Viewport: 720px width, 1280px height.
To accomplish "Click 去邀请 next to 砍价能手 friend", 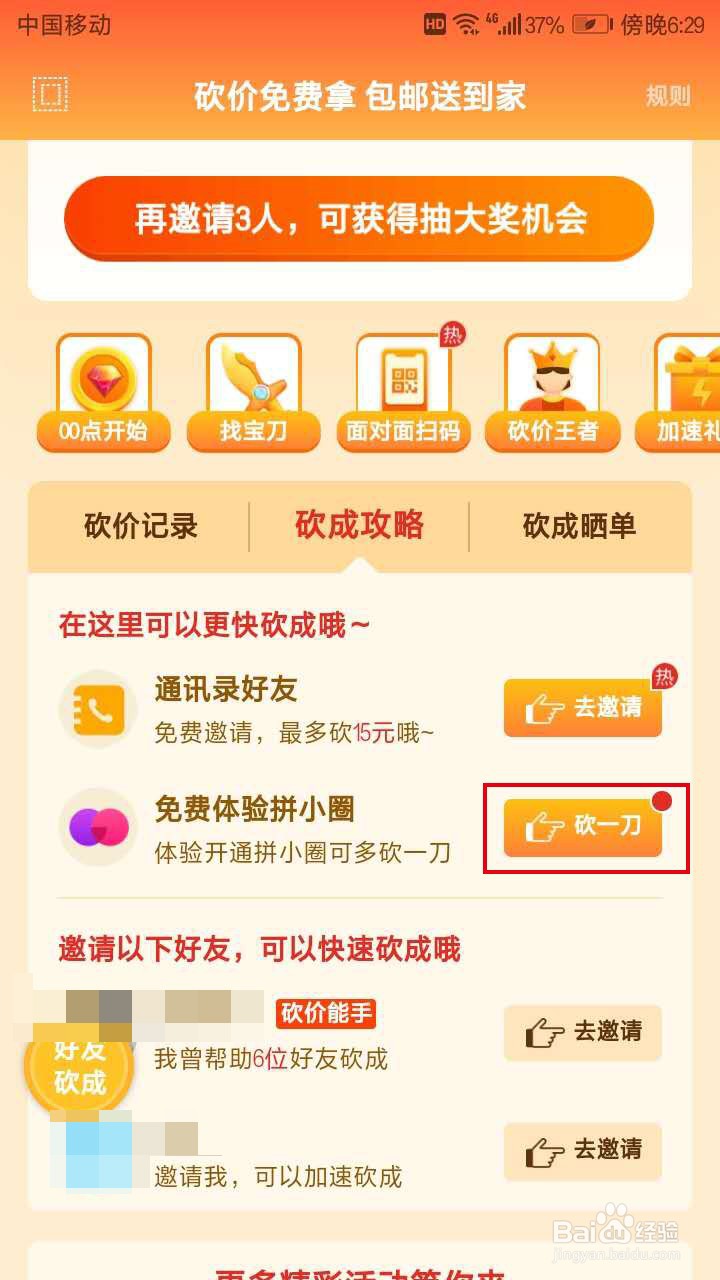I will pyautogui.click(x=583, y=1033).
